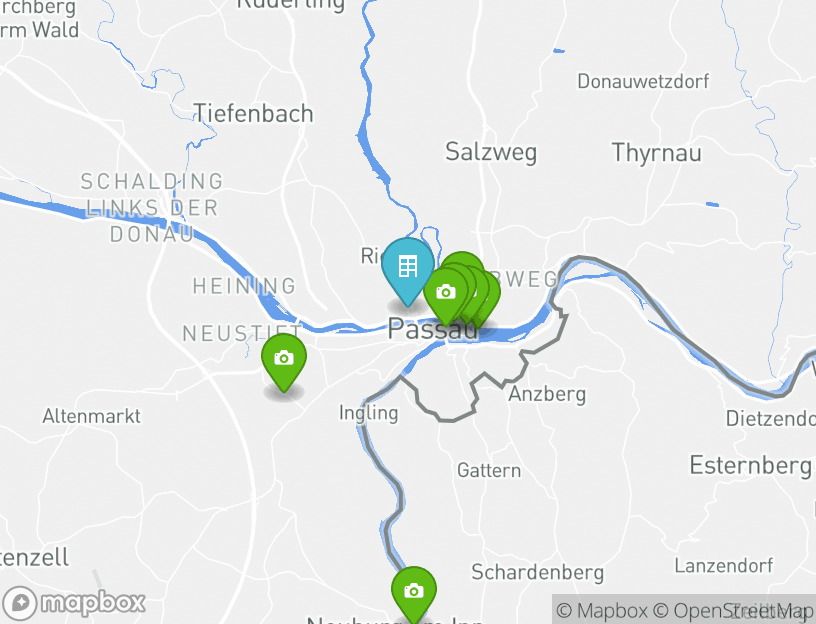Open the Mapbox attribution link
816x624 pixels.
pos(602,610)
